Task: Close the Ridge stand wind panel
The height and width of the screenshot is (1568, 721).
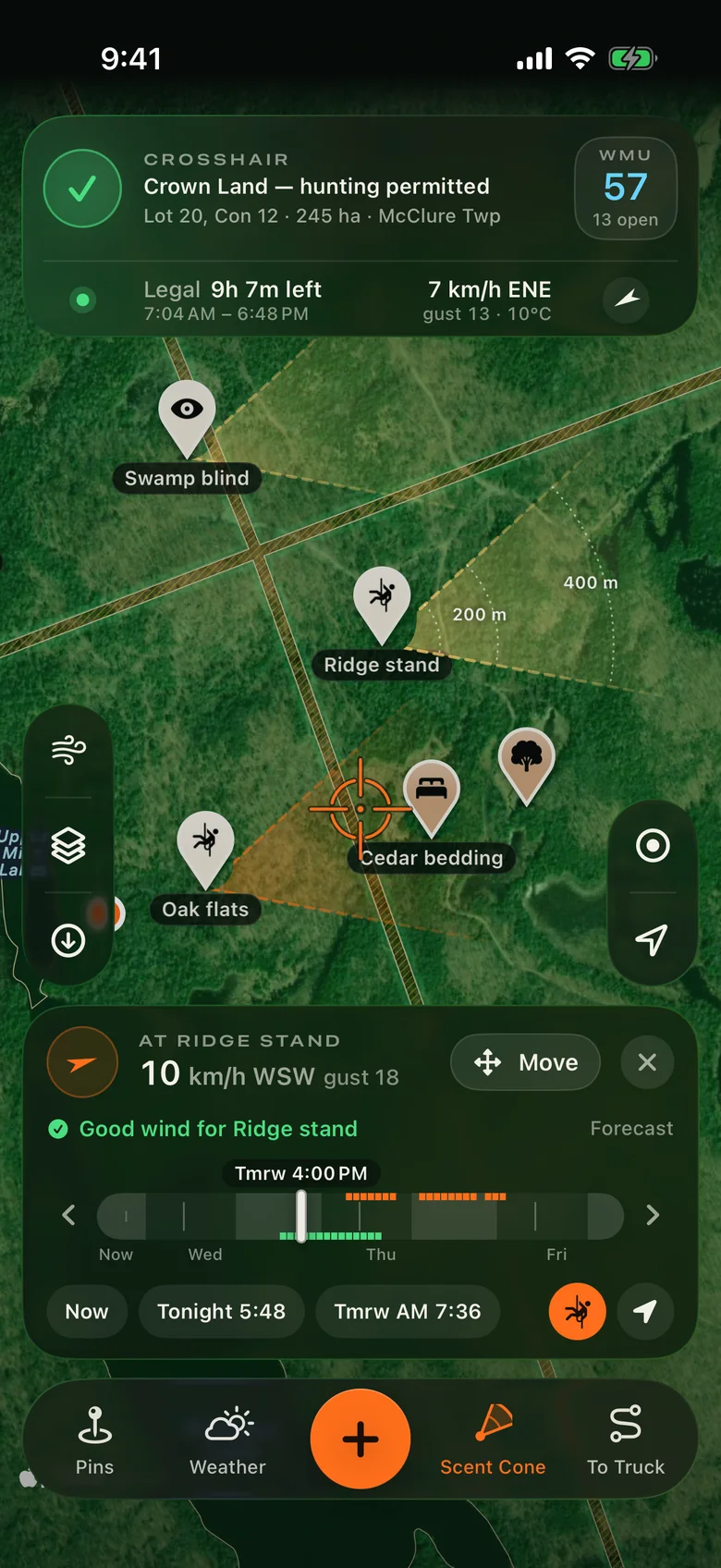Action: 647,1062
